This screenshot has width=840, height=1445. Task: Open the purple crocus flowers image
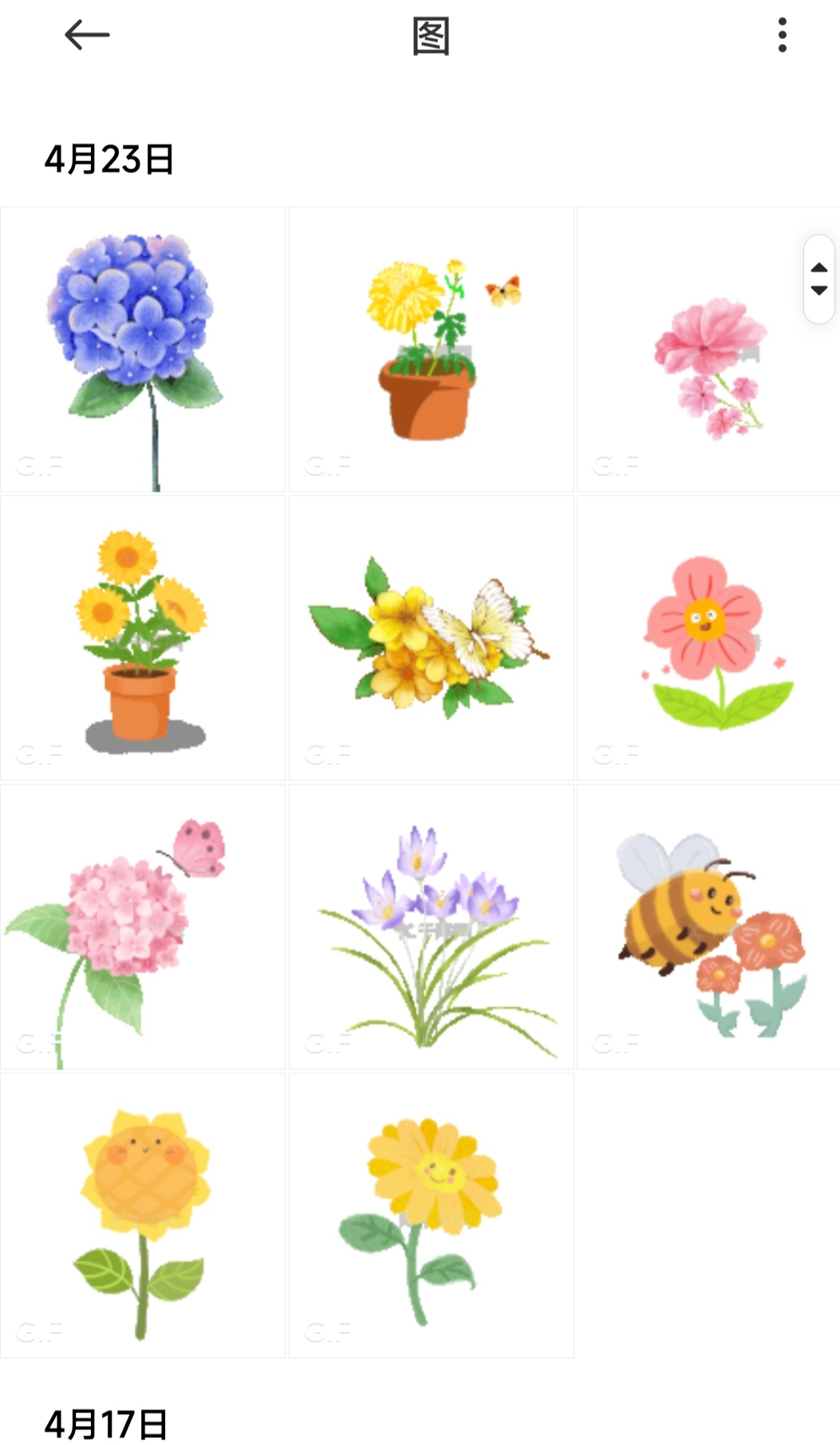coord(431,927)
